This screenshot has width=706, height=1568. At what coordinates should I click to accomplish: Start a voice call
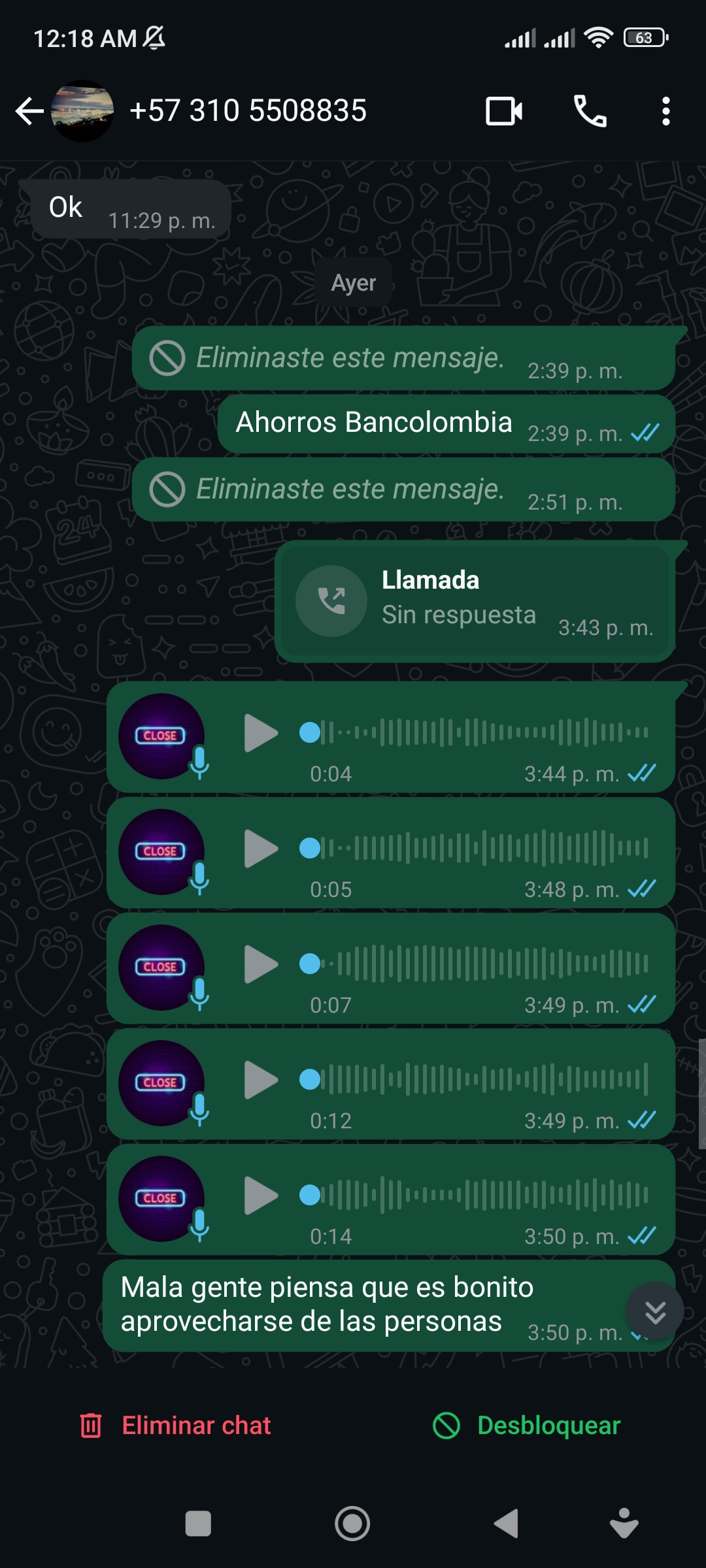(590, 111)
